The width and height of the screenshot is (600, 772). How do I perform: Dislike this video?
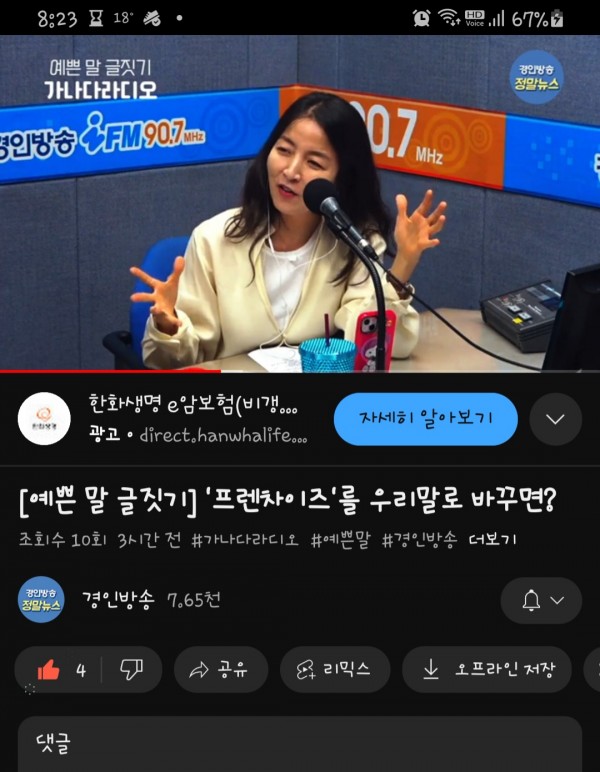[x=131, y=670]
